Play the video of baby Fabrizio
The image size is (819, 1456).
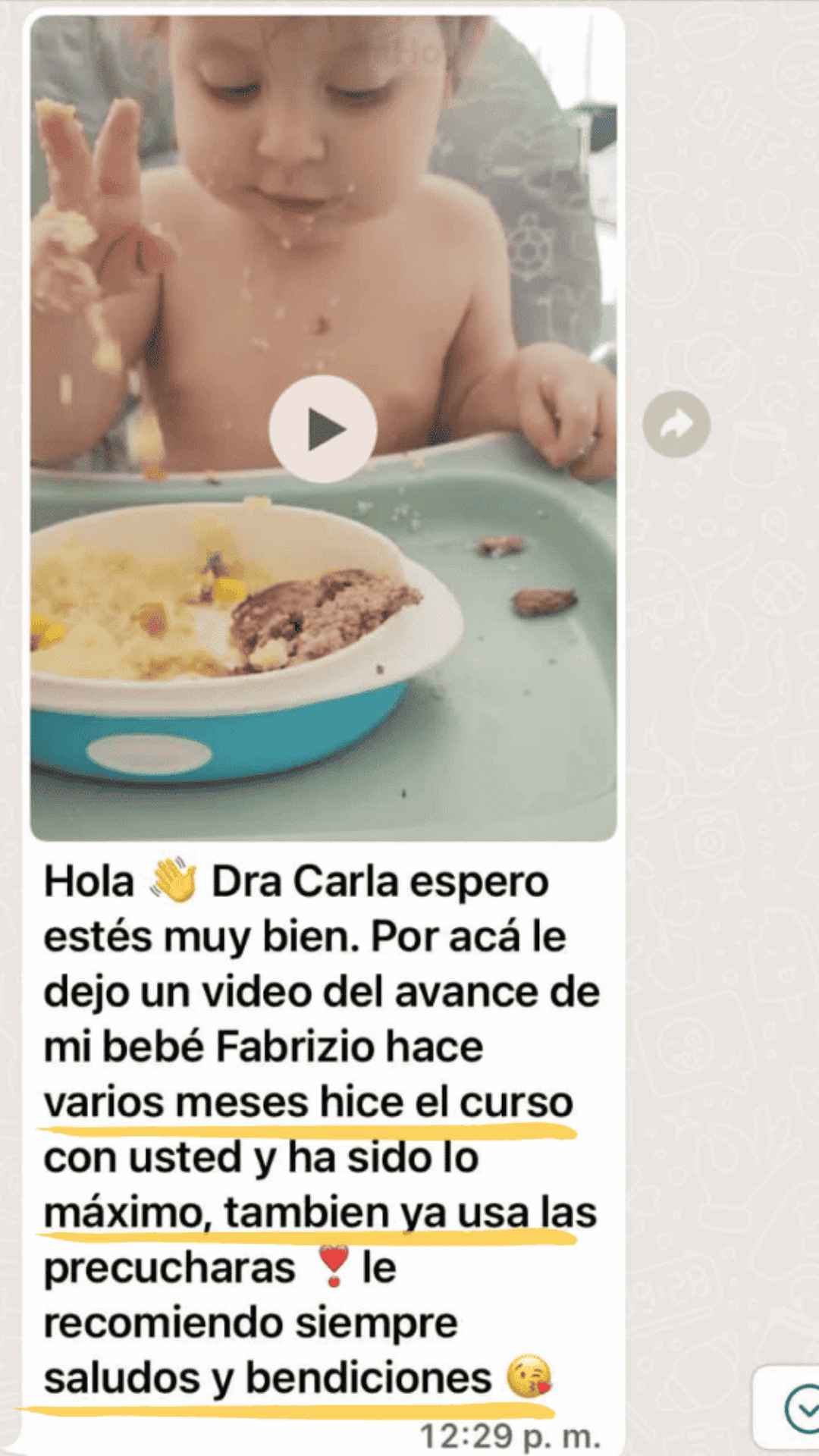click(x=323, y=430)
